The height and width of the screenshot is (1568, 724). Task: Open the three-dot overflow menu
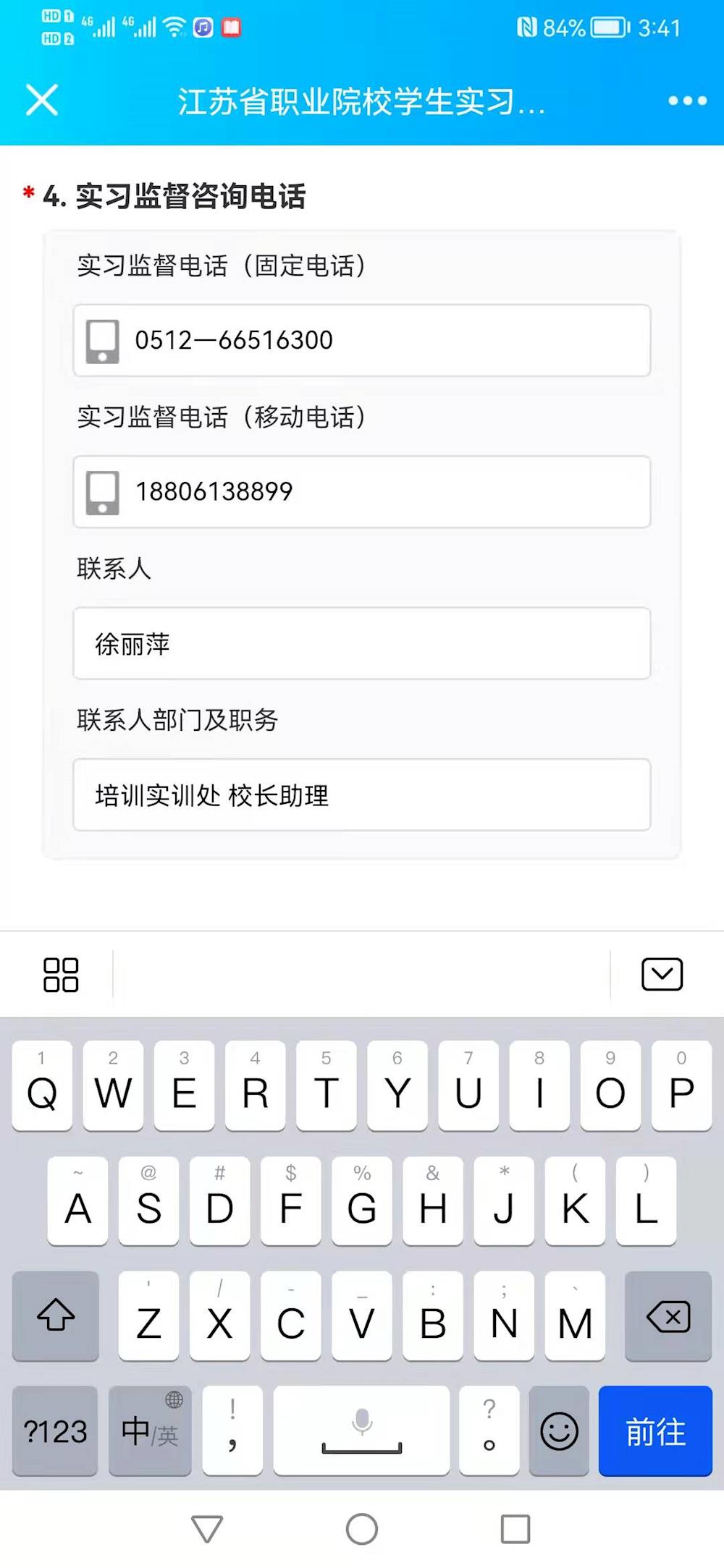coord(687,101)
